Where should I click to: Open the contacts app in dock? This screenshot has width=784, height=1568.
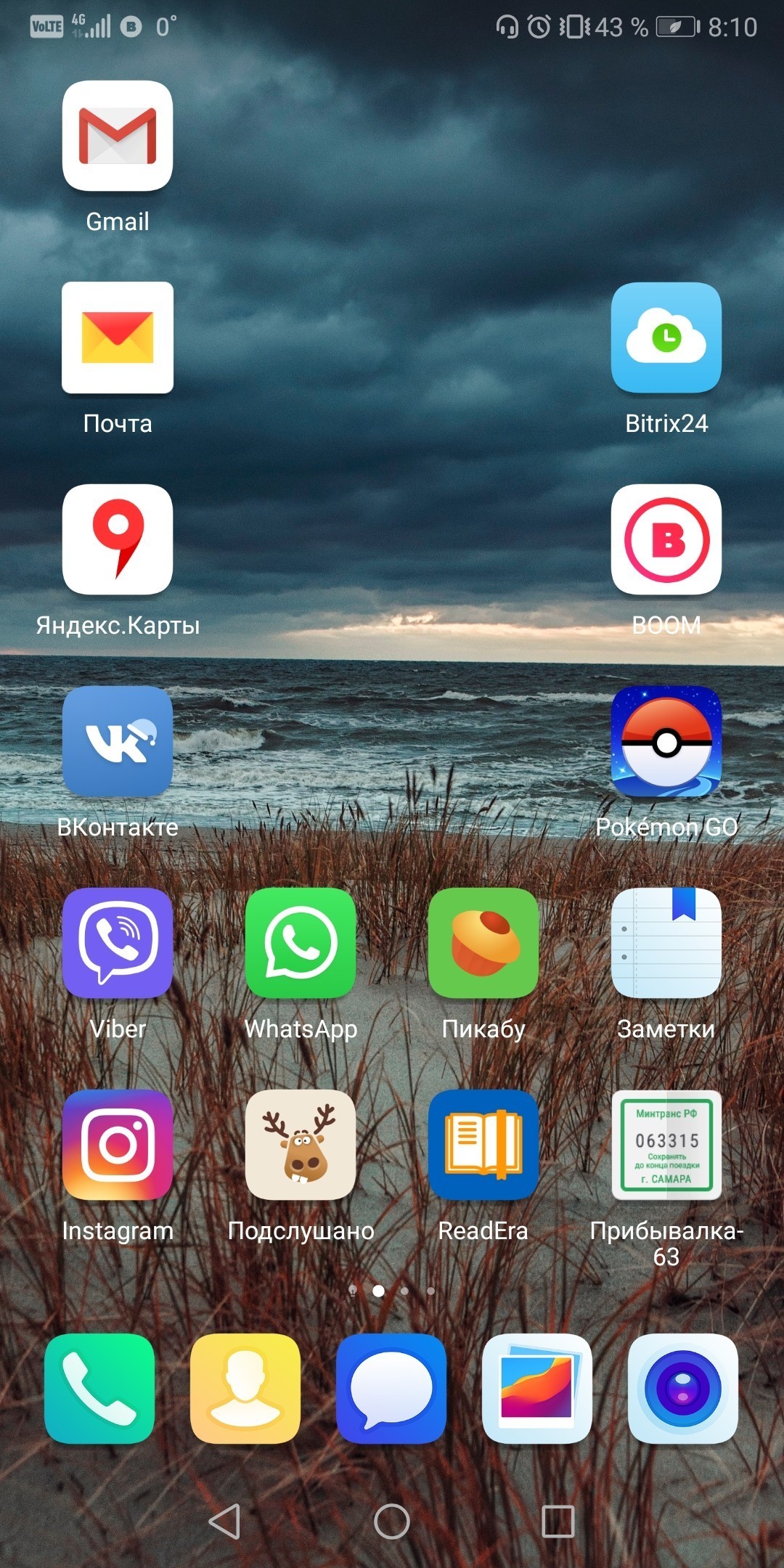pos(245,1389)
